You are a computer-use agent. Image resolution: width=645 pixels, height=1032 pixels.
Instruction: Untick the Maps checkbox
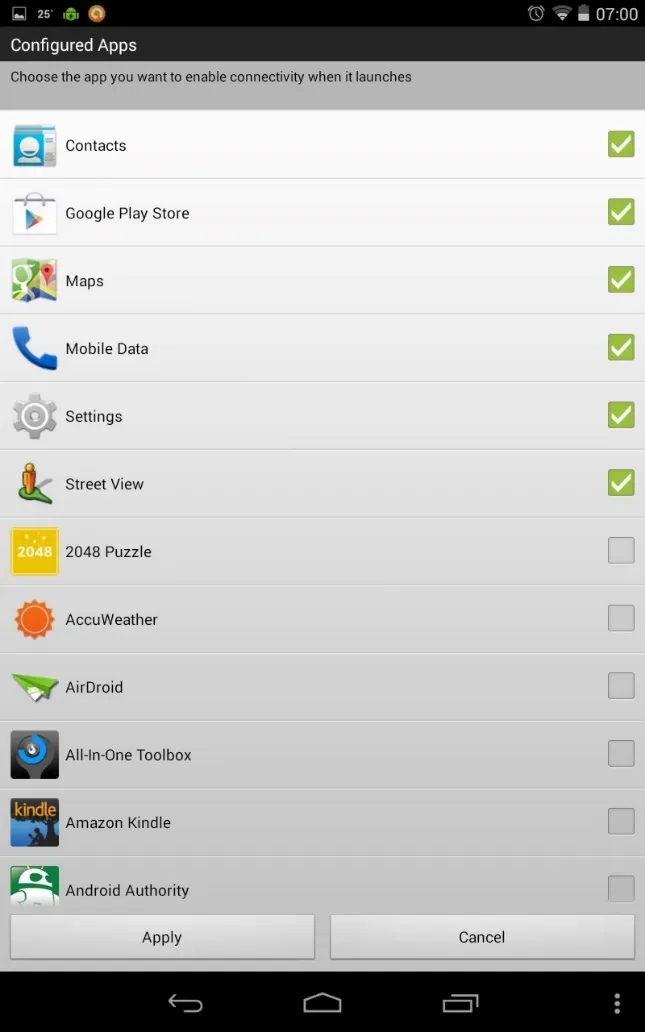[621, 280]
